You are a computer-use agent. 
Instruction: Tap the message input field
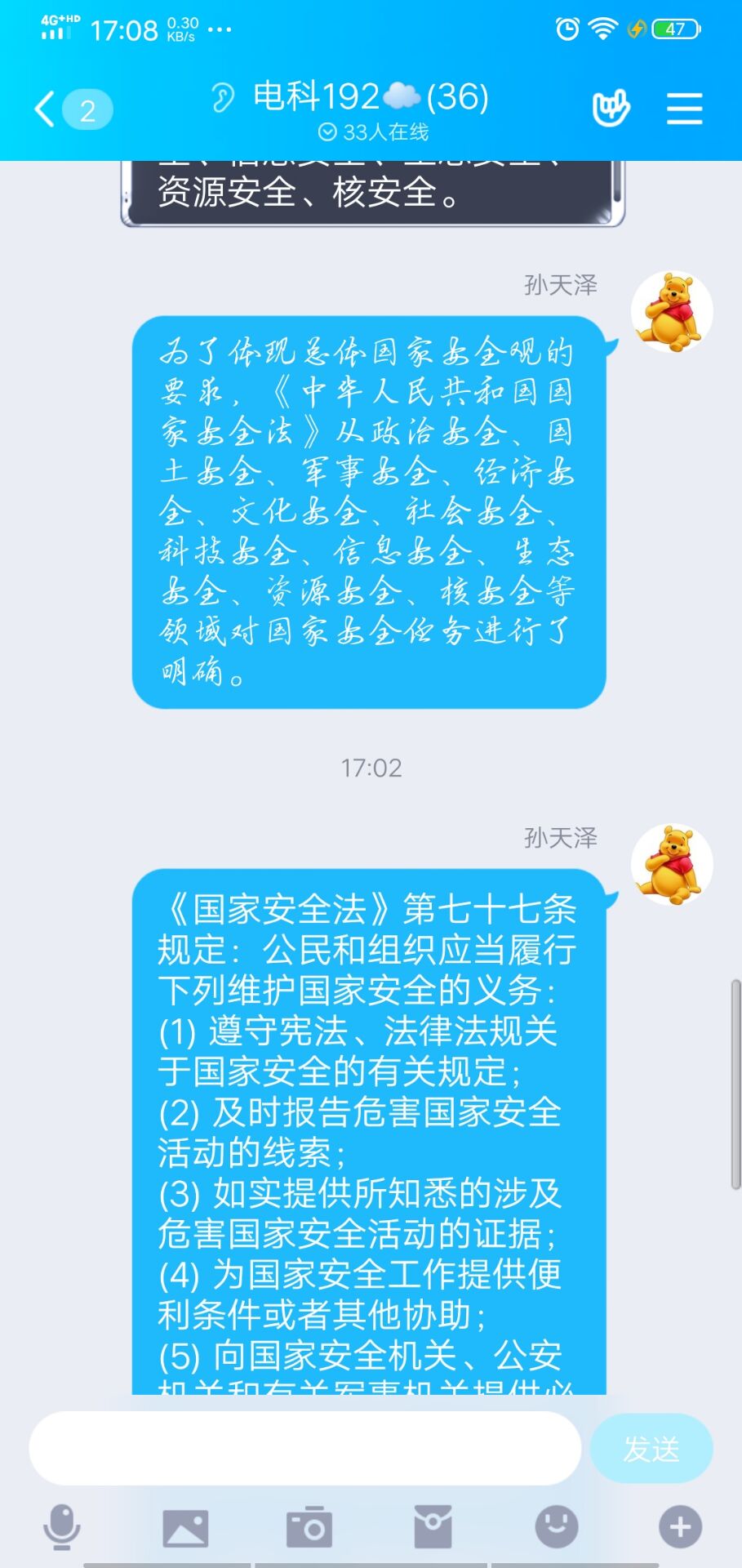[304, 1448]
